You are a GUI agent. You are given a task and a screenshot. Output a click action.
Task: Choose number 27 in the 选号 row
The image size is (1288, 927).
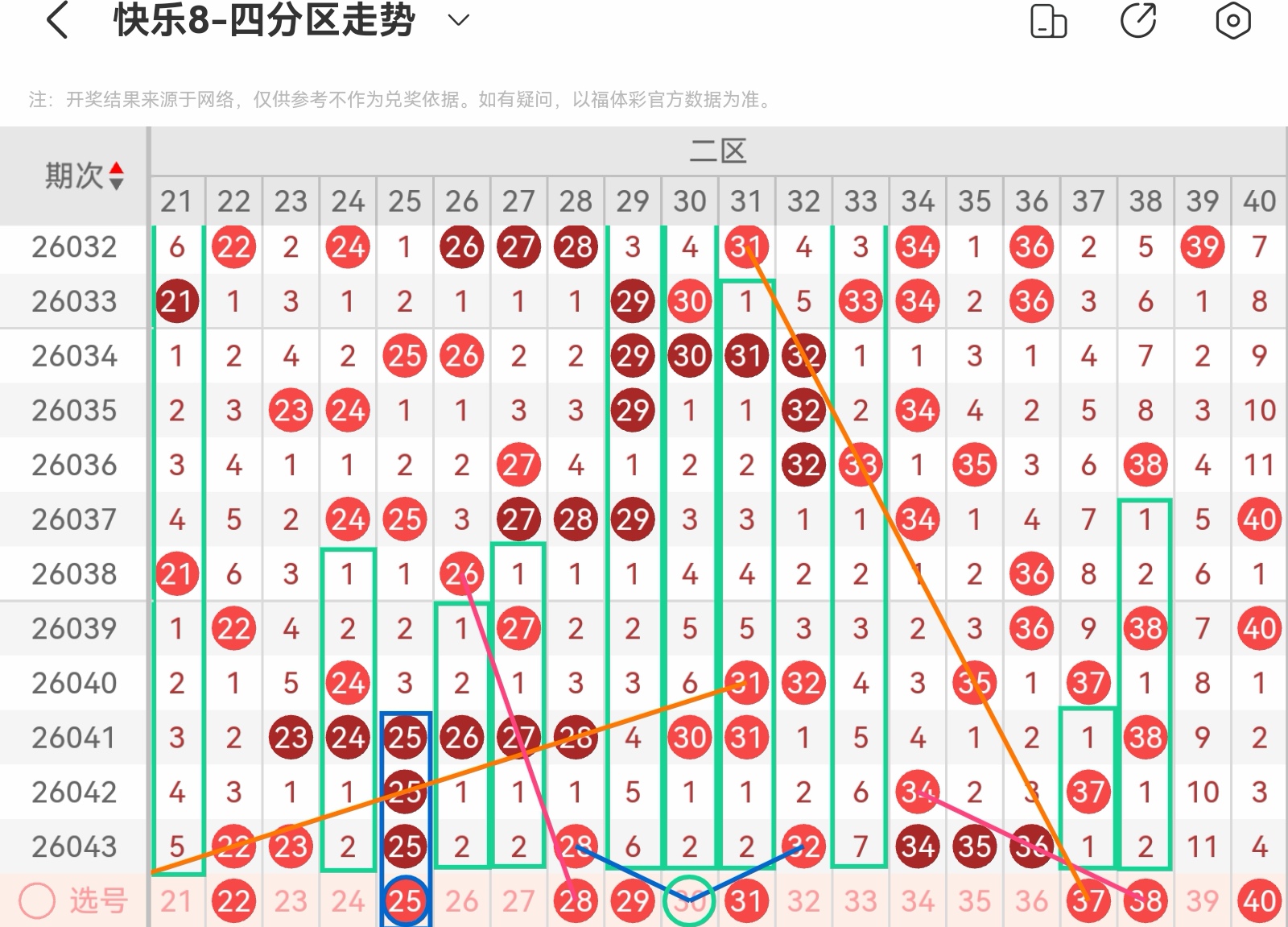point(518,901)
